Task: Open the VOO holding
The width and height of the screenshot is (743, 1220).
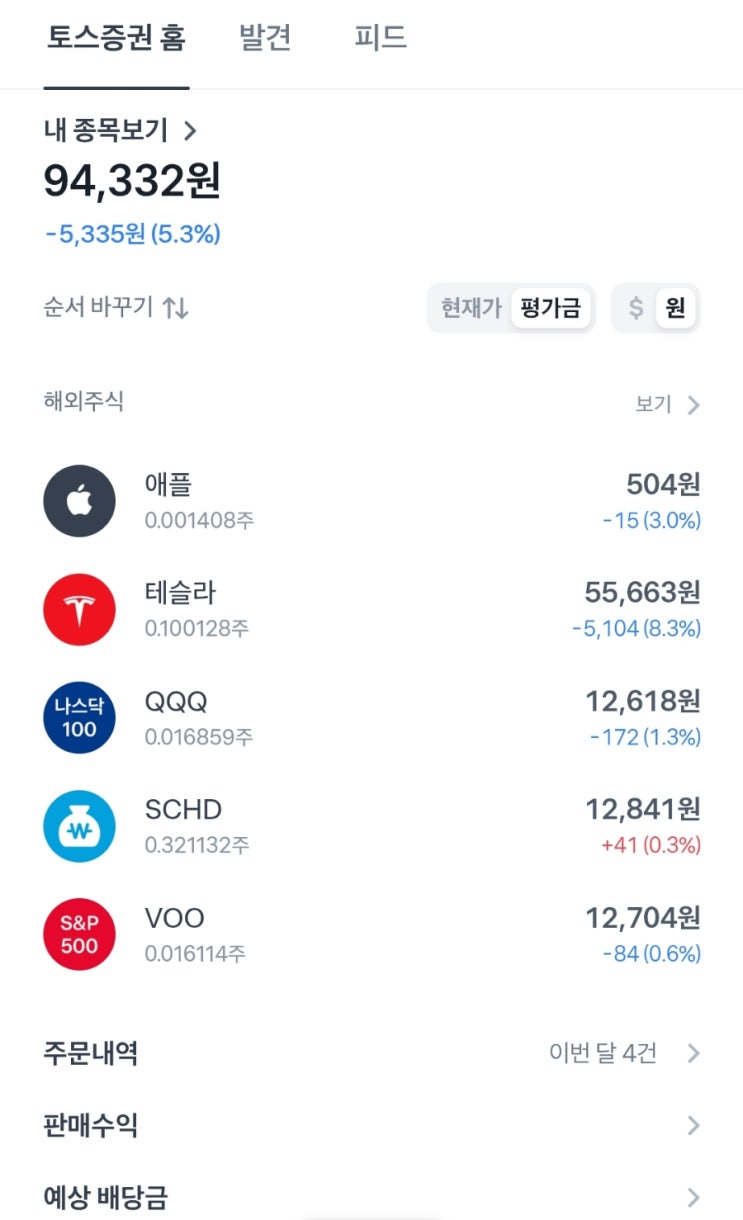Action: pos(372,933)
